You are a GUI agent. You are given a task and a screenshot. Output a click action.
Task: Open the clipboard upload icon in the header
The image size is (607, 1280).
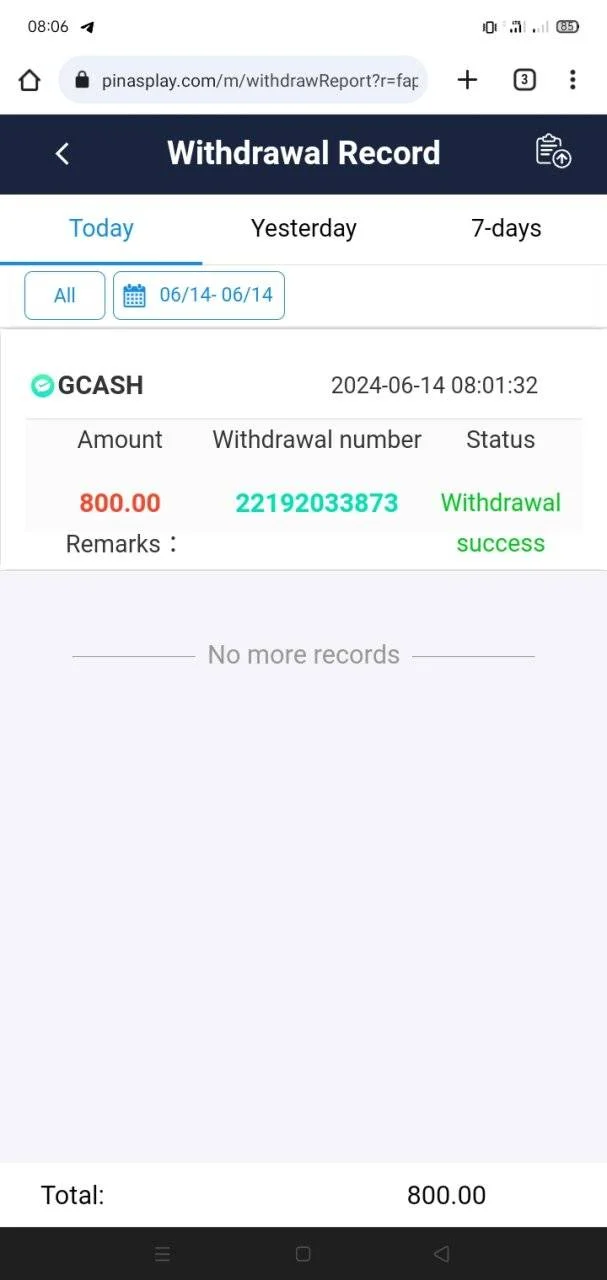coord(553,151)
